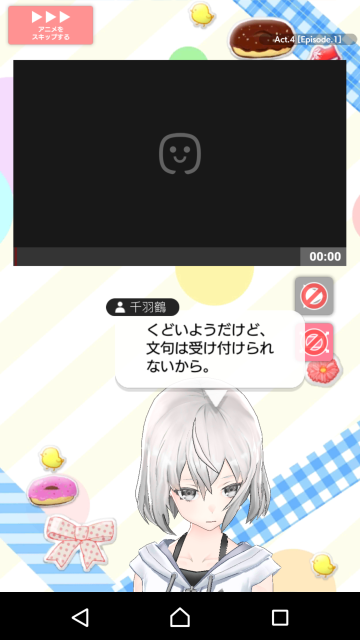
Task: Skip the anime with アニメをスキップする button
Action: coord(51,25)
